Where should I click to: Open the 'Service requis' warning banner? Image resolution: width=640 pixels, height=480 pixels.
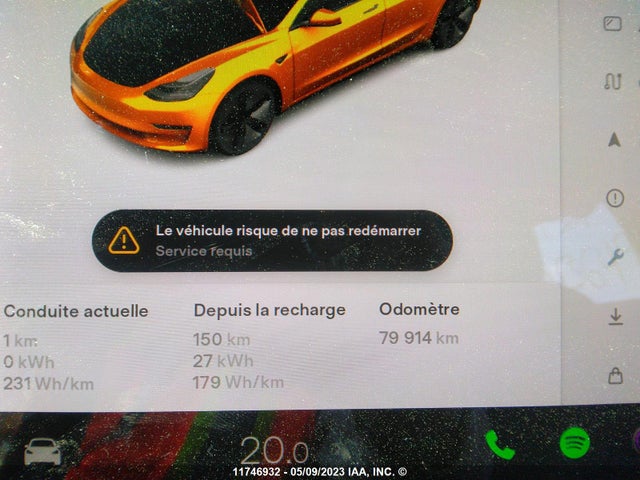point(272,240)
